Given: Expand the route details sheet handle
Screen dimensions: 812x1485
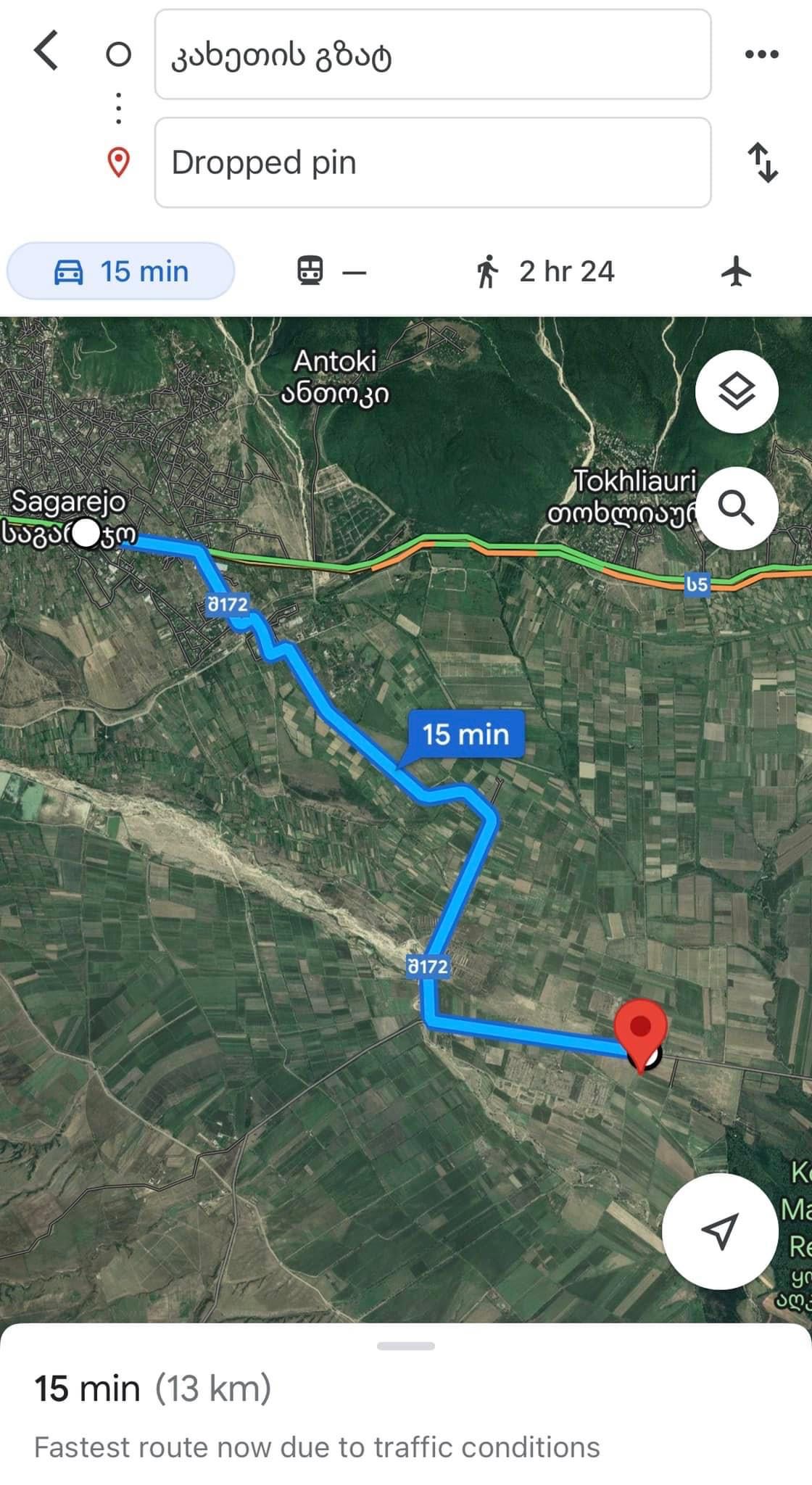Looking at the screenshot, I should click(x=406, y=1347).
